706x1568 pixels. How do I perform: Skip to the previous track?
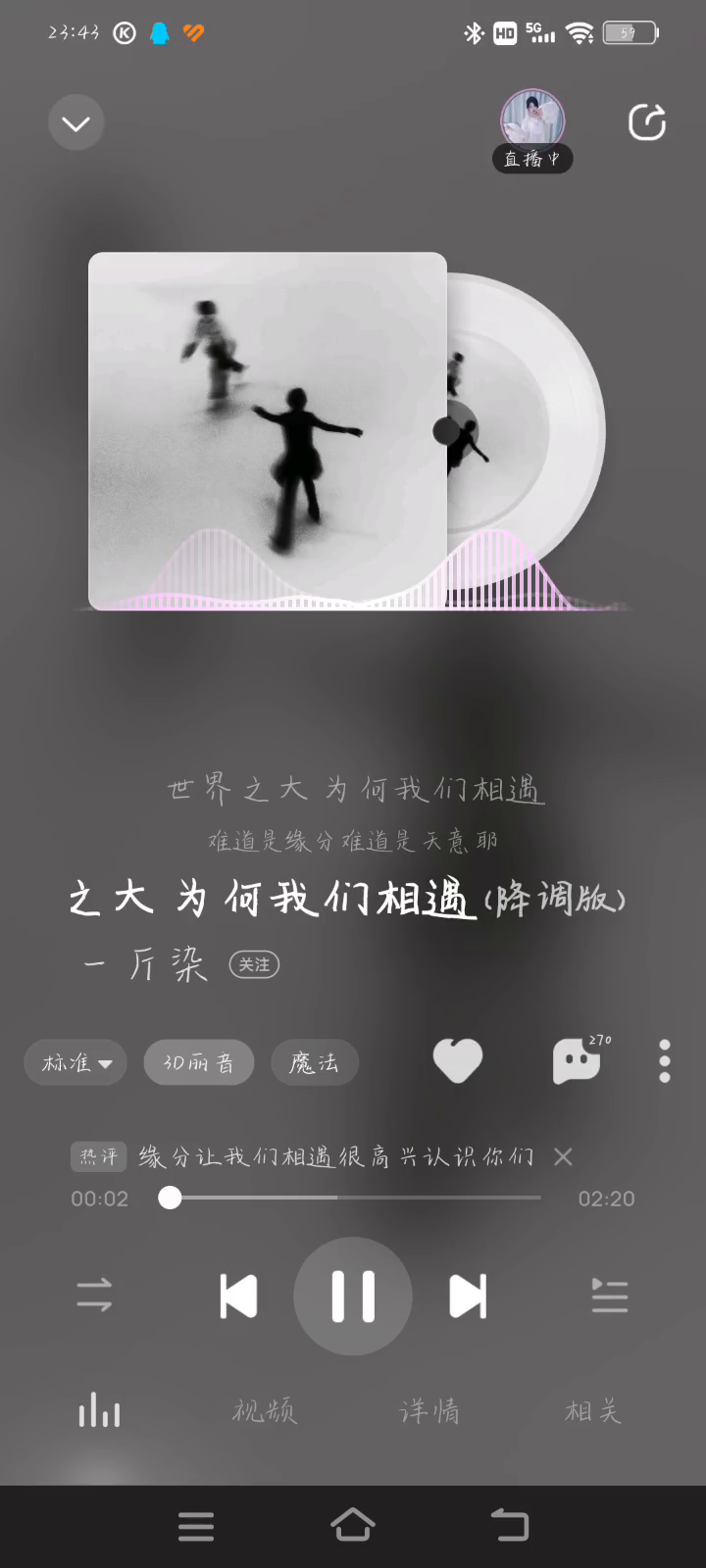tap(238, 1296)
